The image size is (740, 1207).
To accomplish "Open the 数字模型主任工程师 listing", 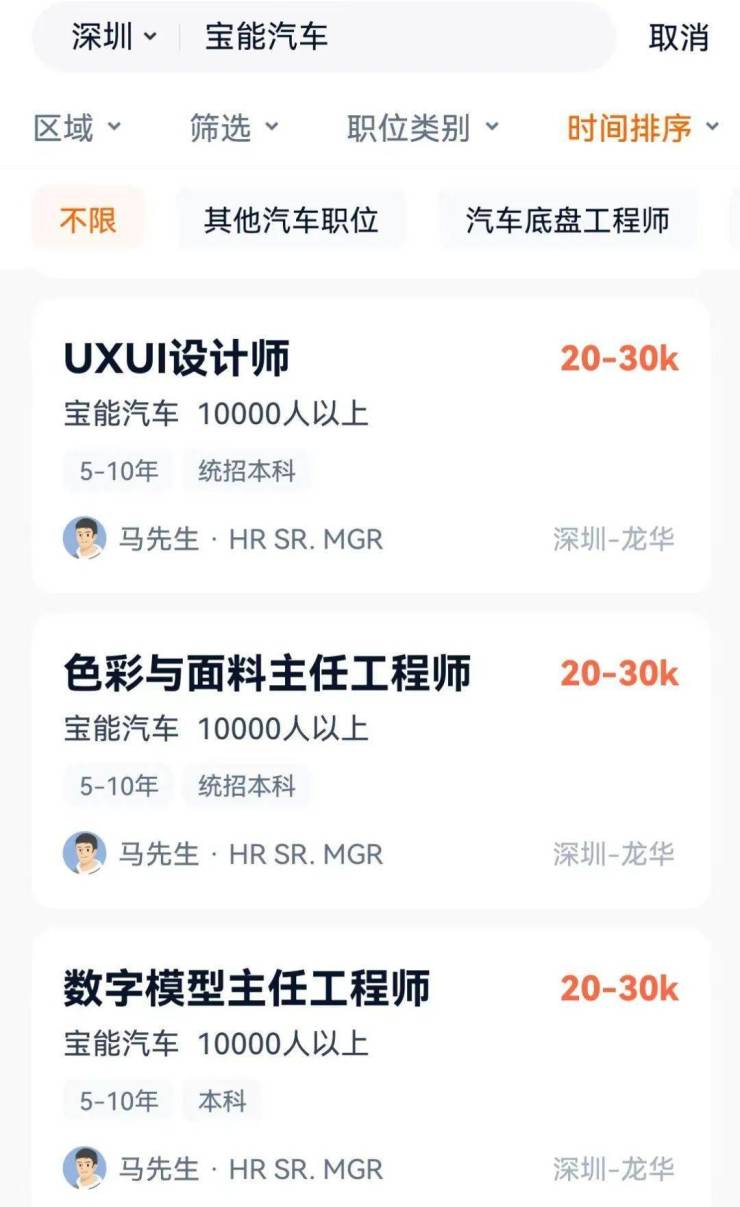I will 371,1070.
